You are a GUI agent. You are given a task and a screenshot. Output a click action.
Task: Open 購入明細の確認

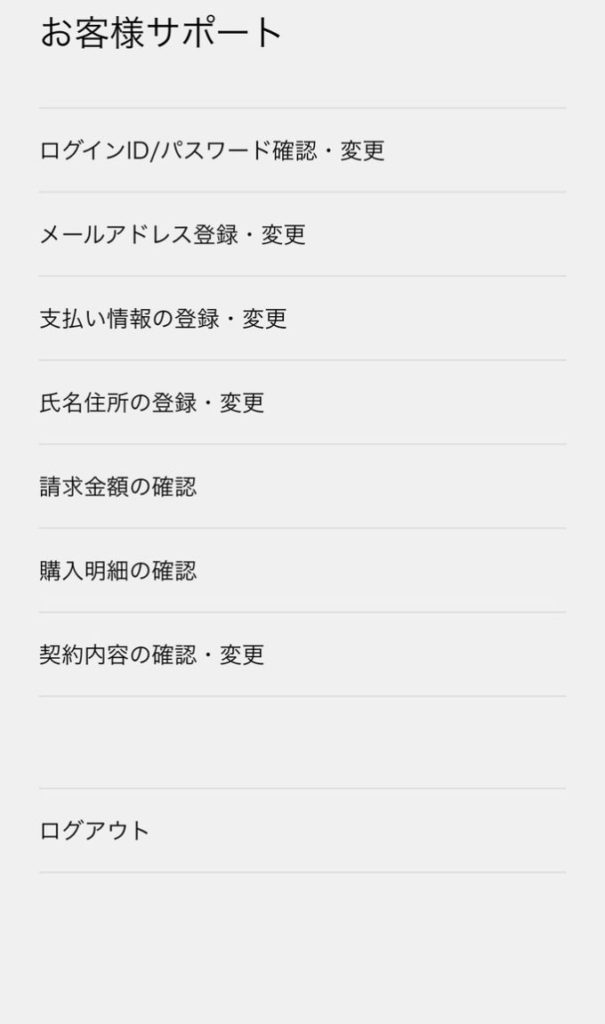[x=118, y=571]
